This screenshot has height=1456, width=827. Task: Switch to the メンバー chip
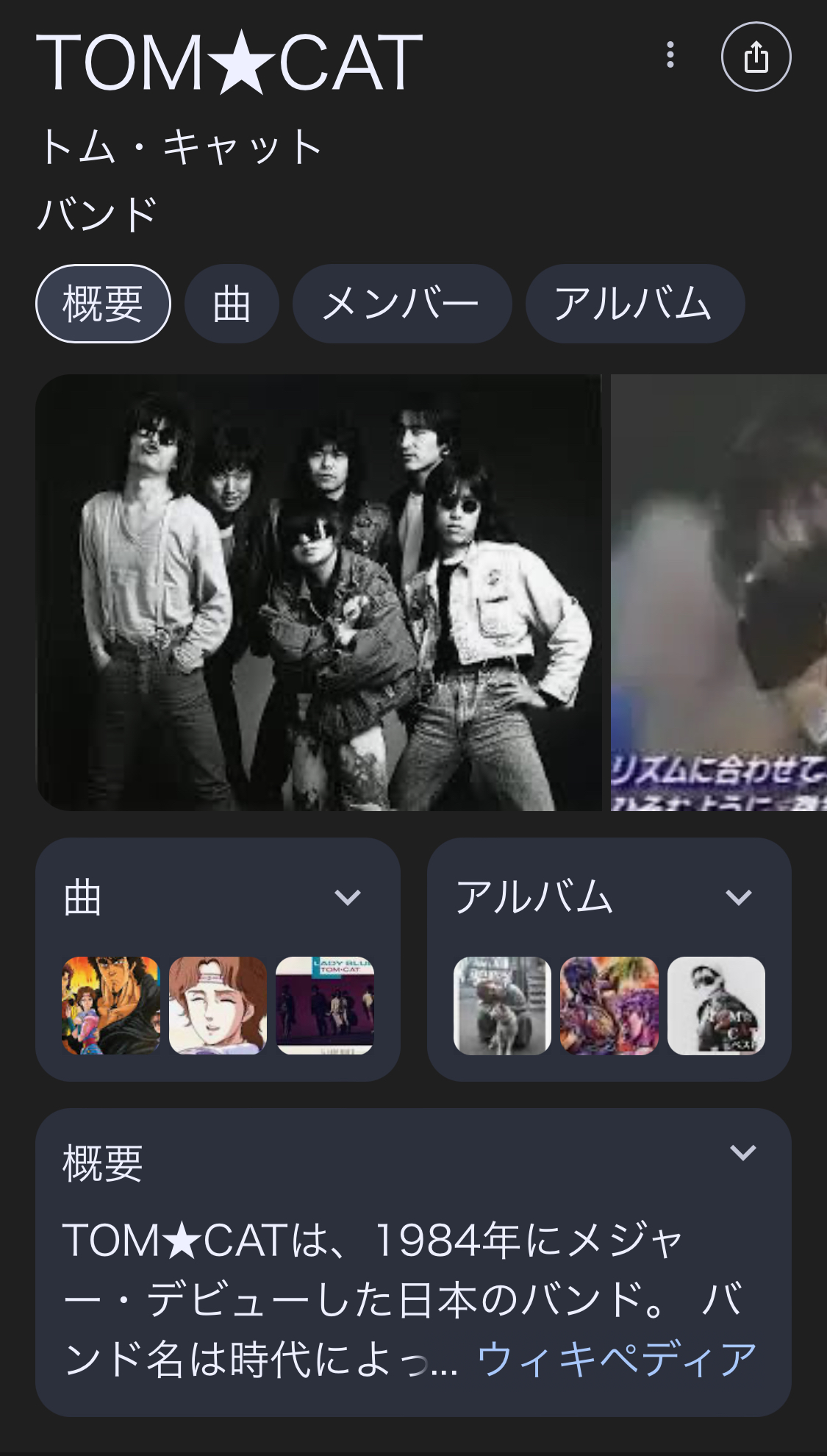pos(401,304)
